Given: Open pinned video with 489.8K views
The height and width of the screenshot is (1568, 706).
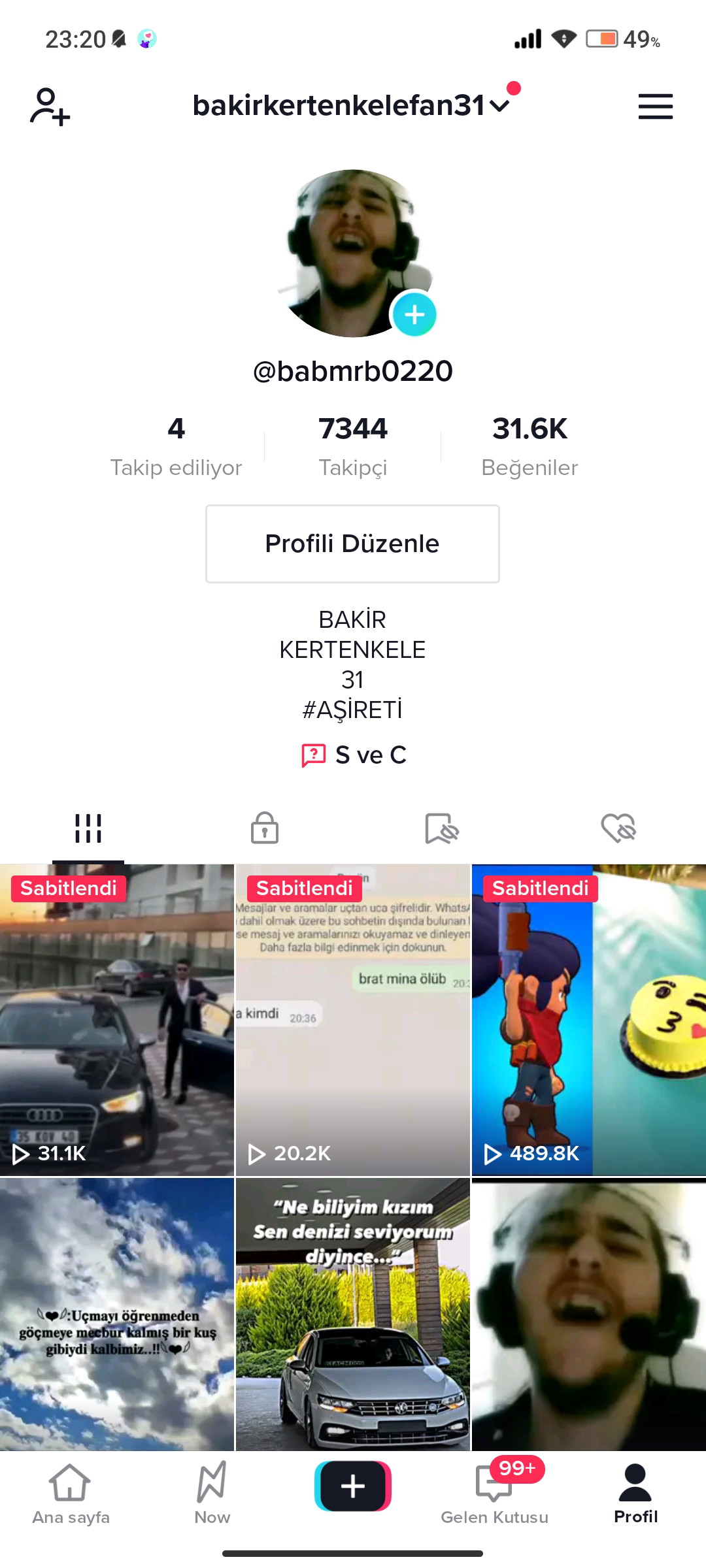Looking at the screenshot, I should tap(589, 1020).
